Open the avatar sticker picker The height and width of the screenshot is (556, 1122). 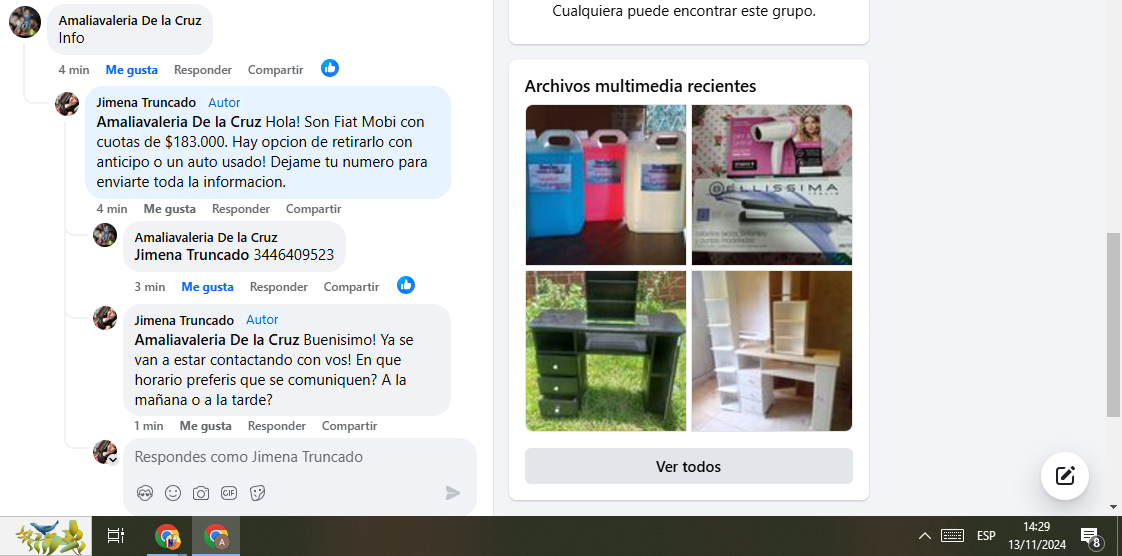click(x=145, y=493)
